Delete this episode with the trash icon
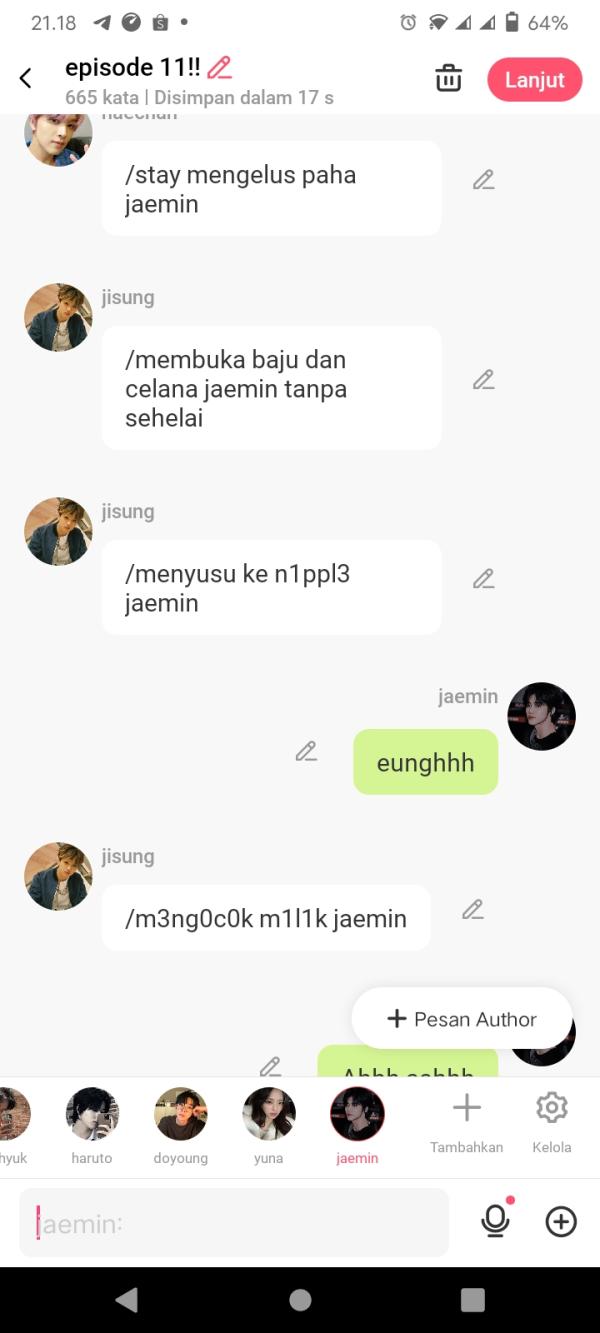The width and height of the screenshot is (600, 1333). (x=449, y=78)
